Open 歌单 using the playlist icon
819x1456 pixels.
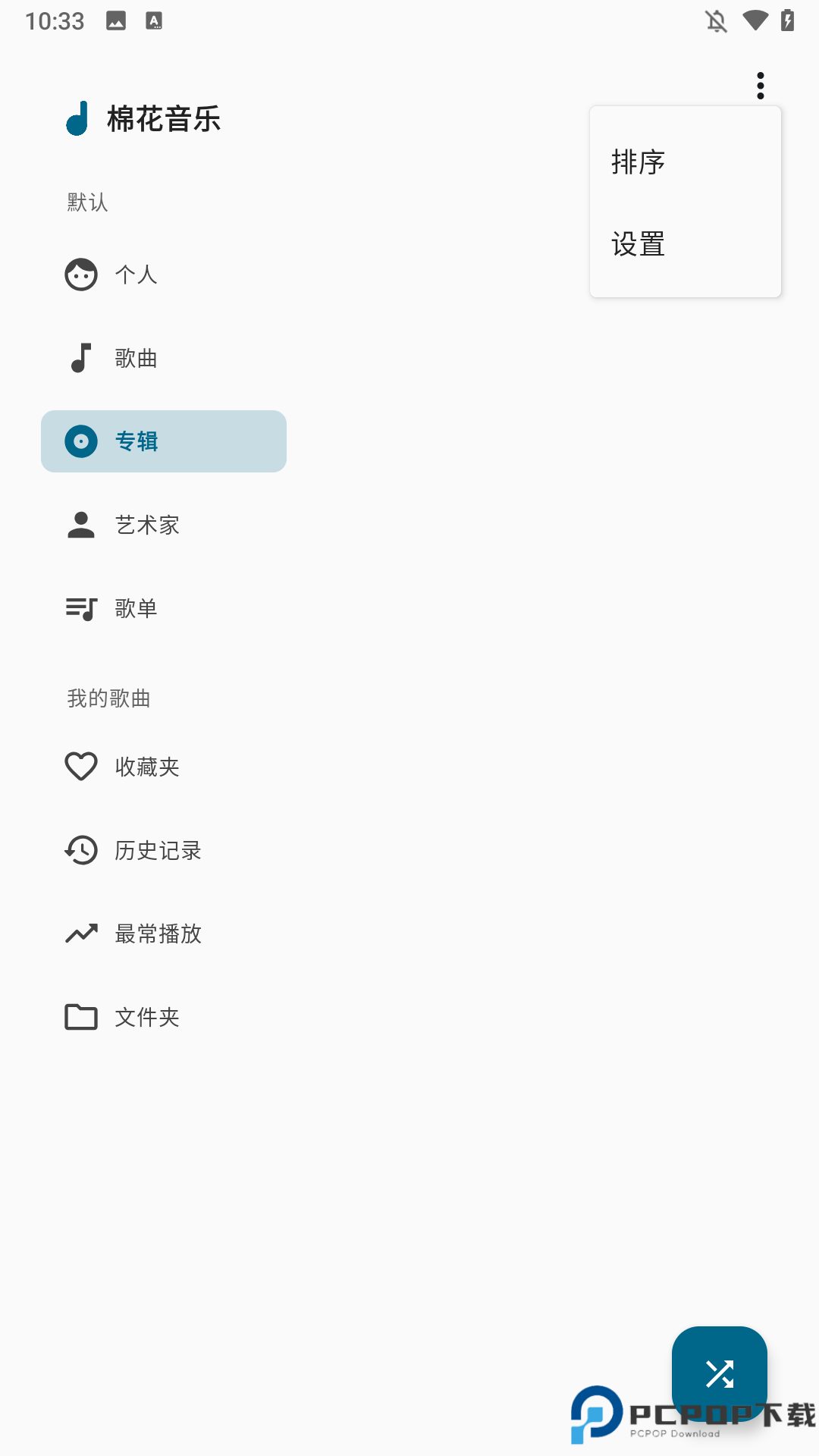click(81, 607)
